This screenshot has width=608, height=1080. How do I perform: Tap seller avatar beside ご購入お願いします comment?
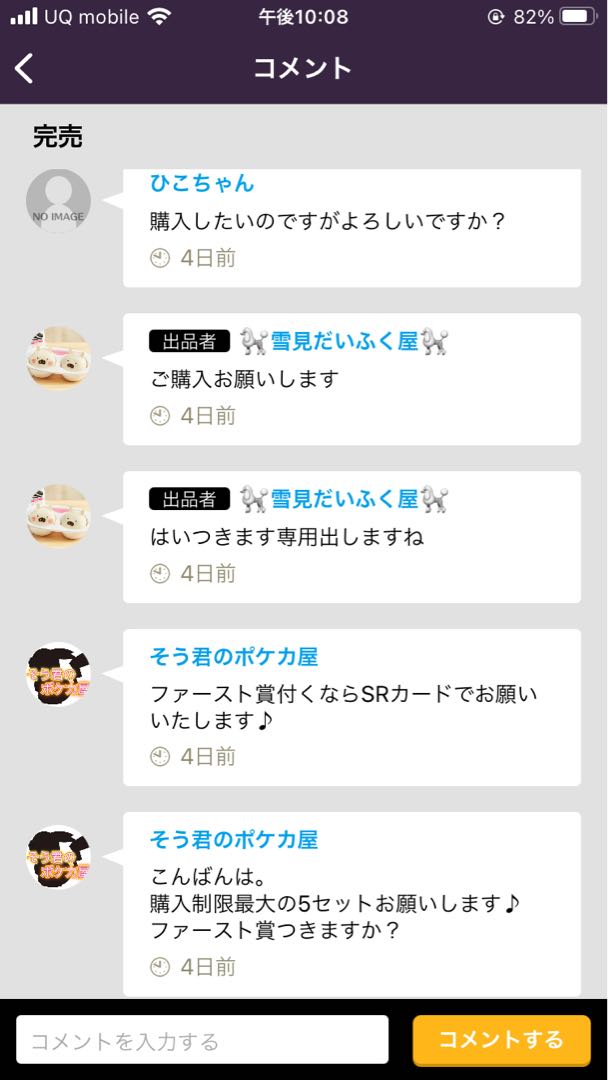tap(58, 358)
